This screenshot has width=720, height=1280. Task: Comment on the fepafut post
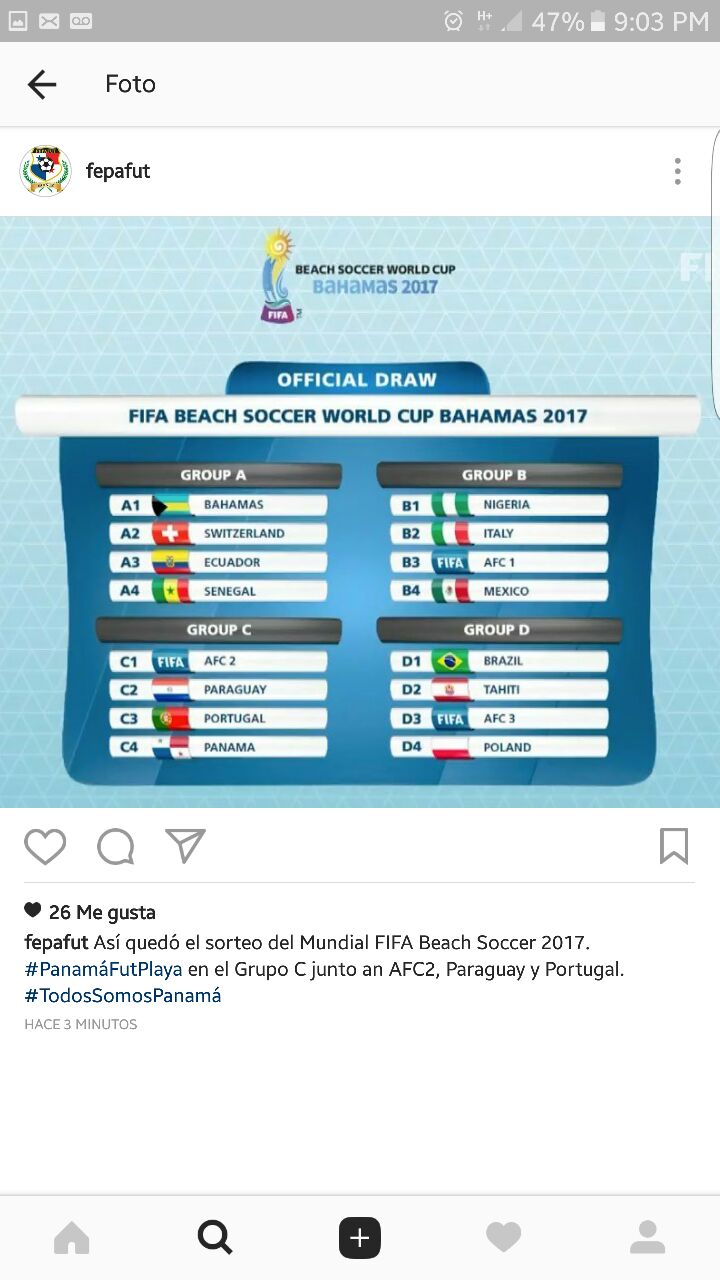[x=116, y=847]
